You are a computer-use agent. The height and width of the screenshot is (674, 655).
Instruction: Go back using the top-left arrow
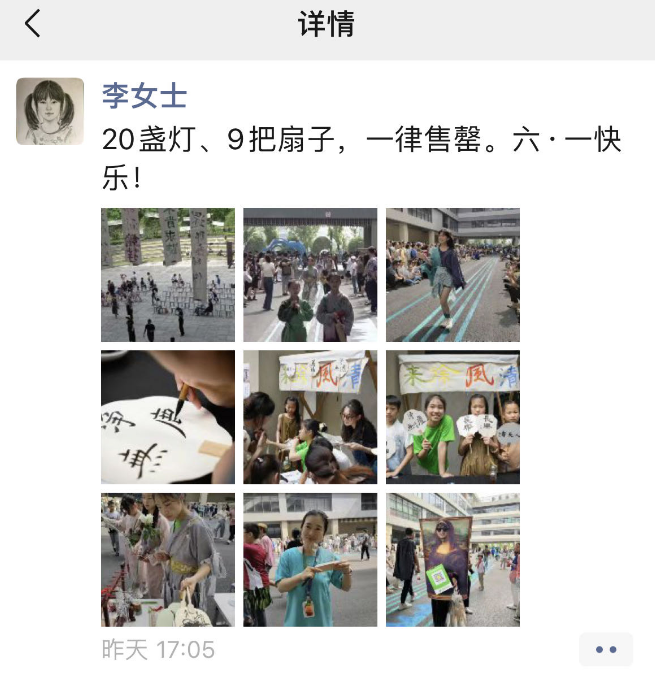click(x=33, y=24)
